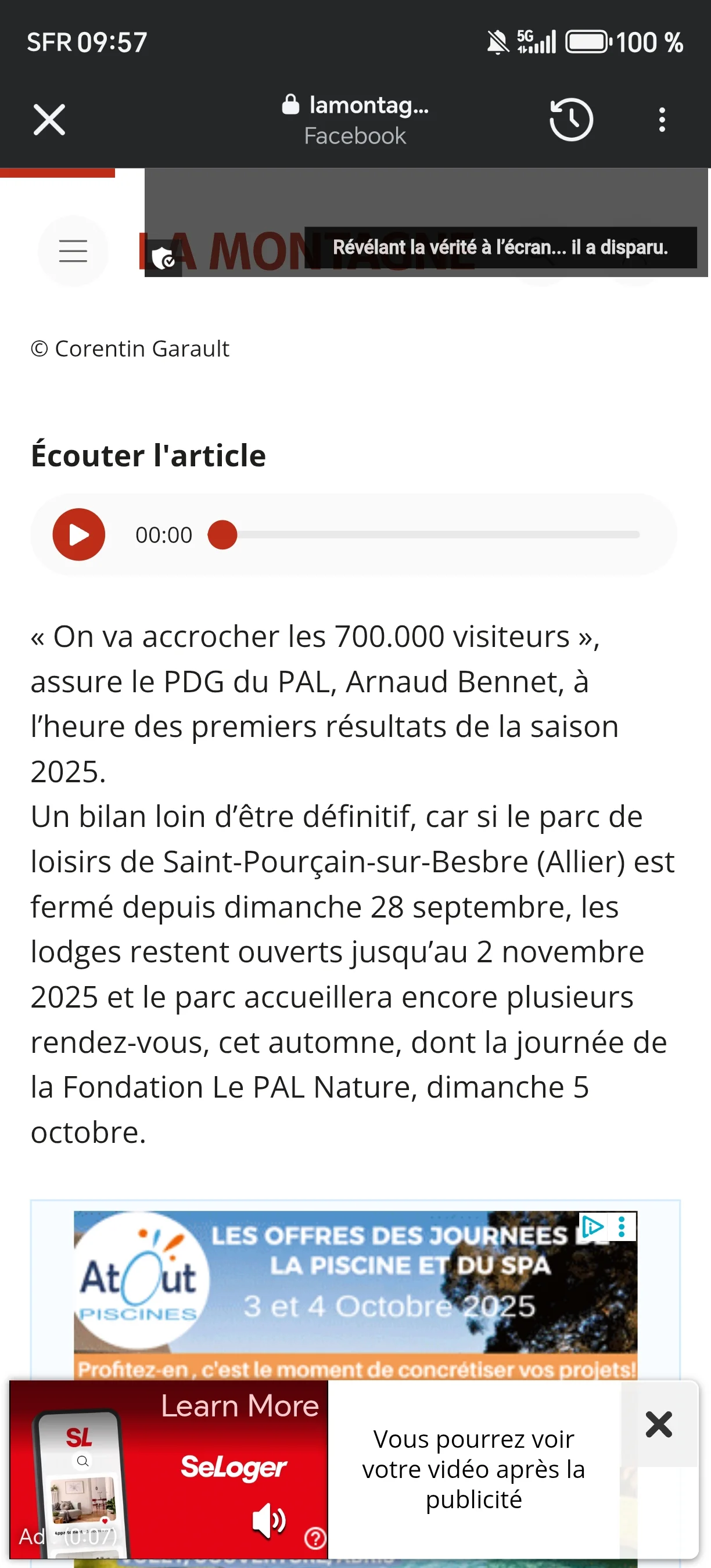This screenshot has height=1568, width=711.
Task: Tap Learn More on SeLoger ad
Action: tap(240, 1407)
